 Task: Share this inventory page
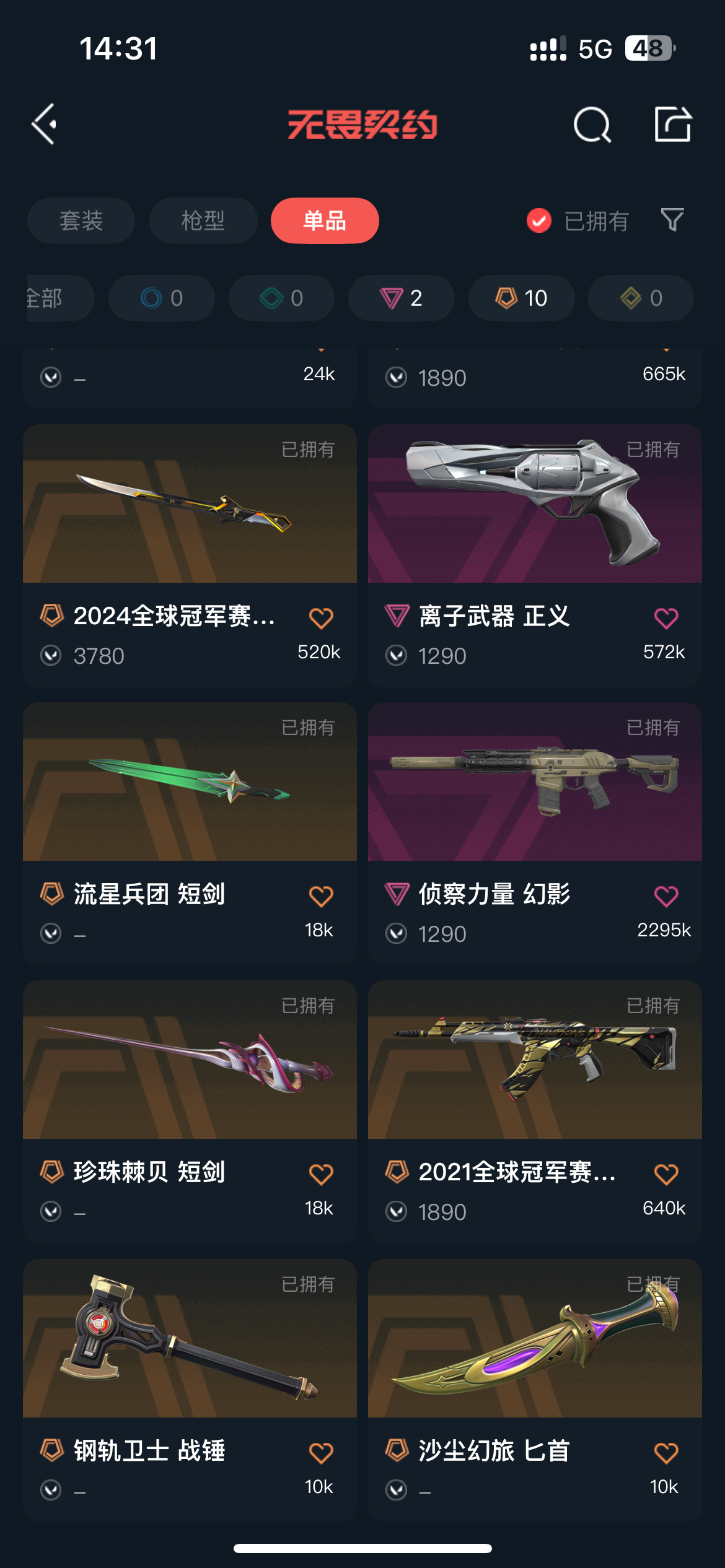[x=672, y=124]
